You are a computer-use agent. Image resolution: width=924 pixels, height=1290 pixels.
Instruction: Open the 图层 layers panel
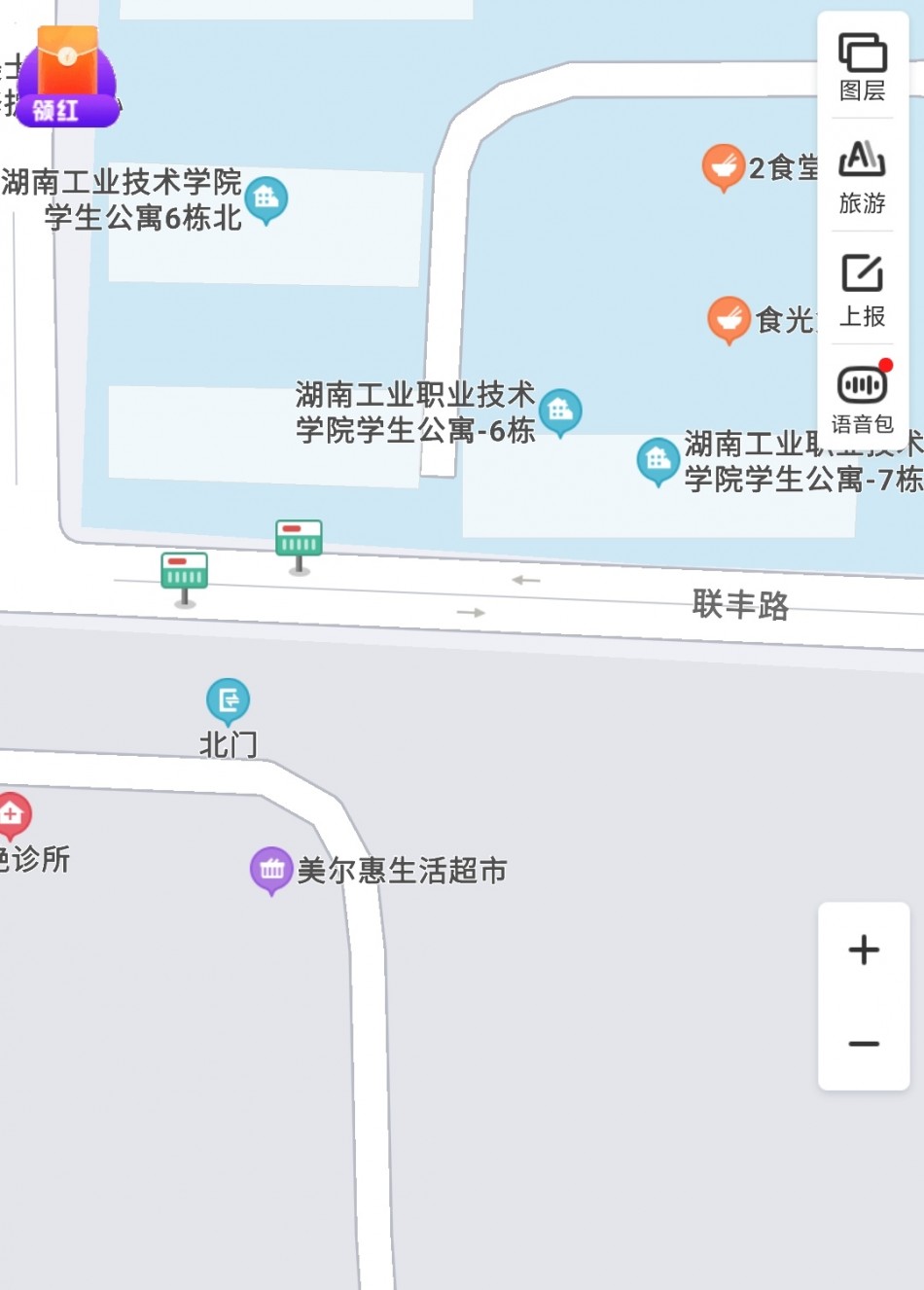click(x=862, y=66)
